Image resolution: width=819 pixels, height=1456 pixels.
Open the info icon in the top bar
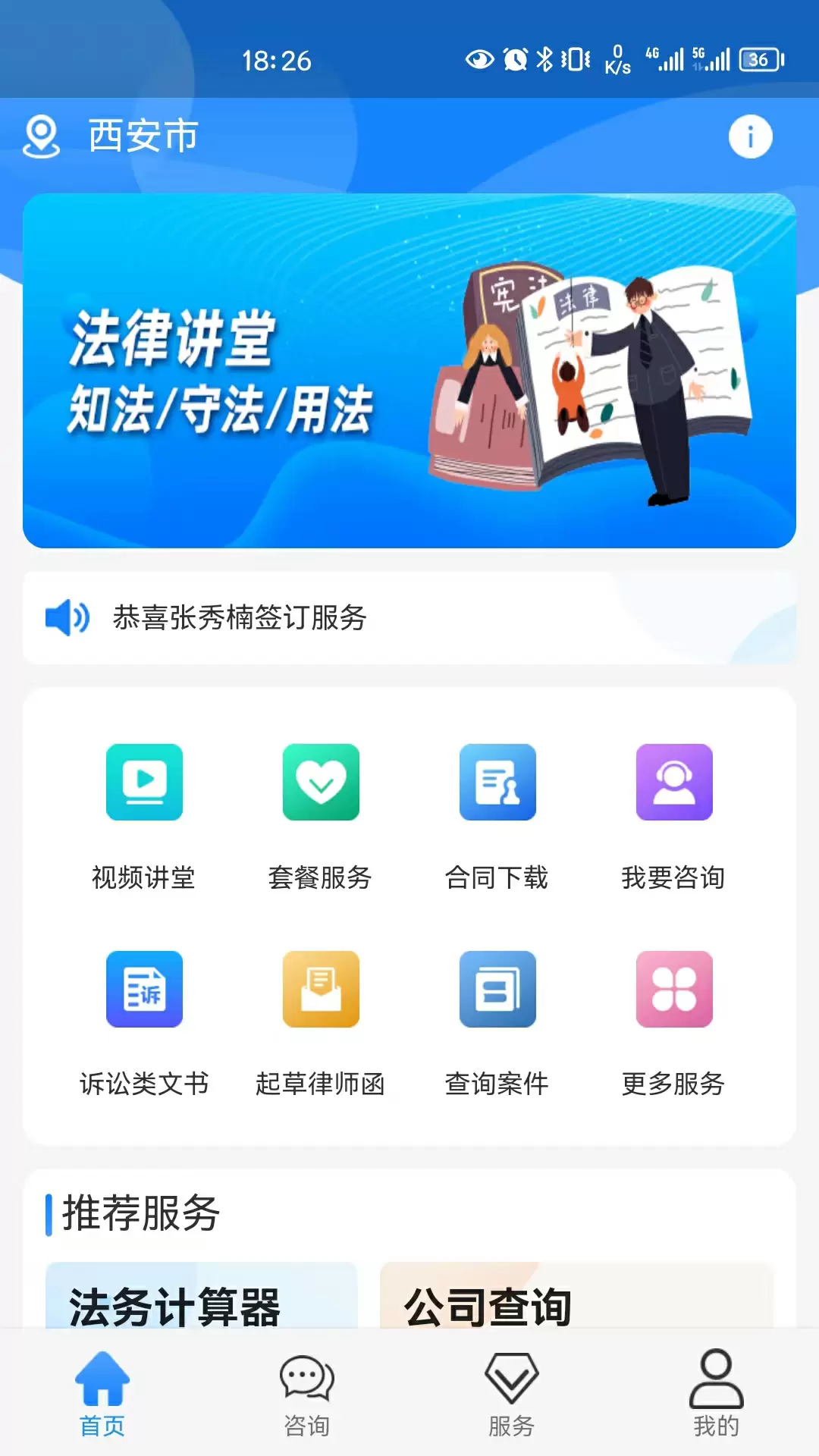click(750, 136)
